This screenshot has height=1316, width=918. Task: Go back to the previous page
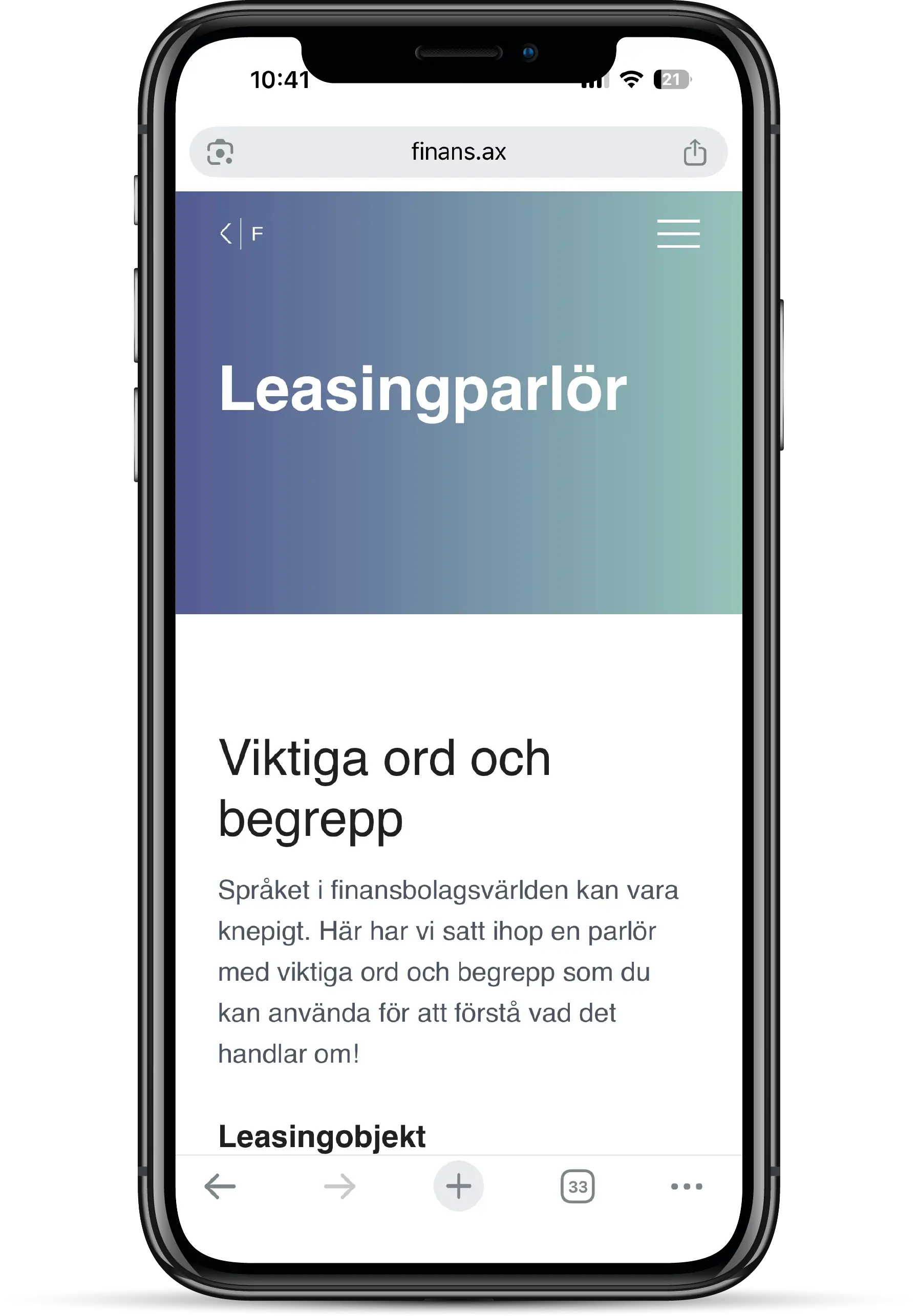220,1186
